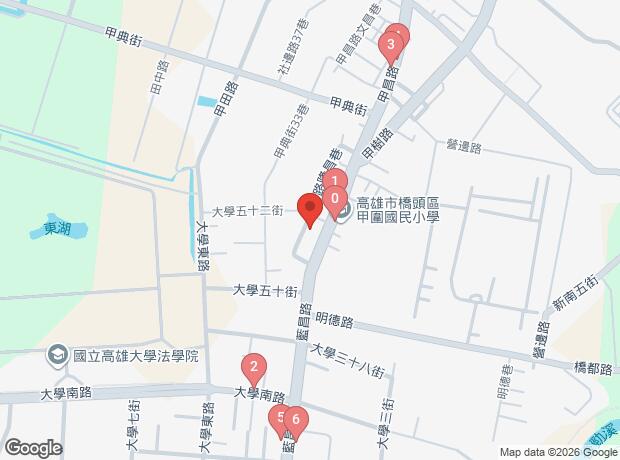Screen dimensions: 620x460
Task: Open 國立高雄大學法學院 place icon
Action: (x=59, y=355)
